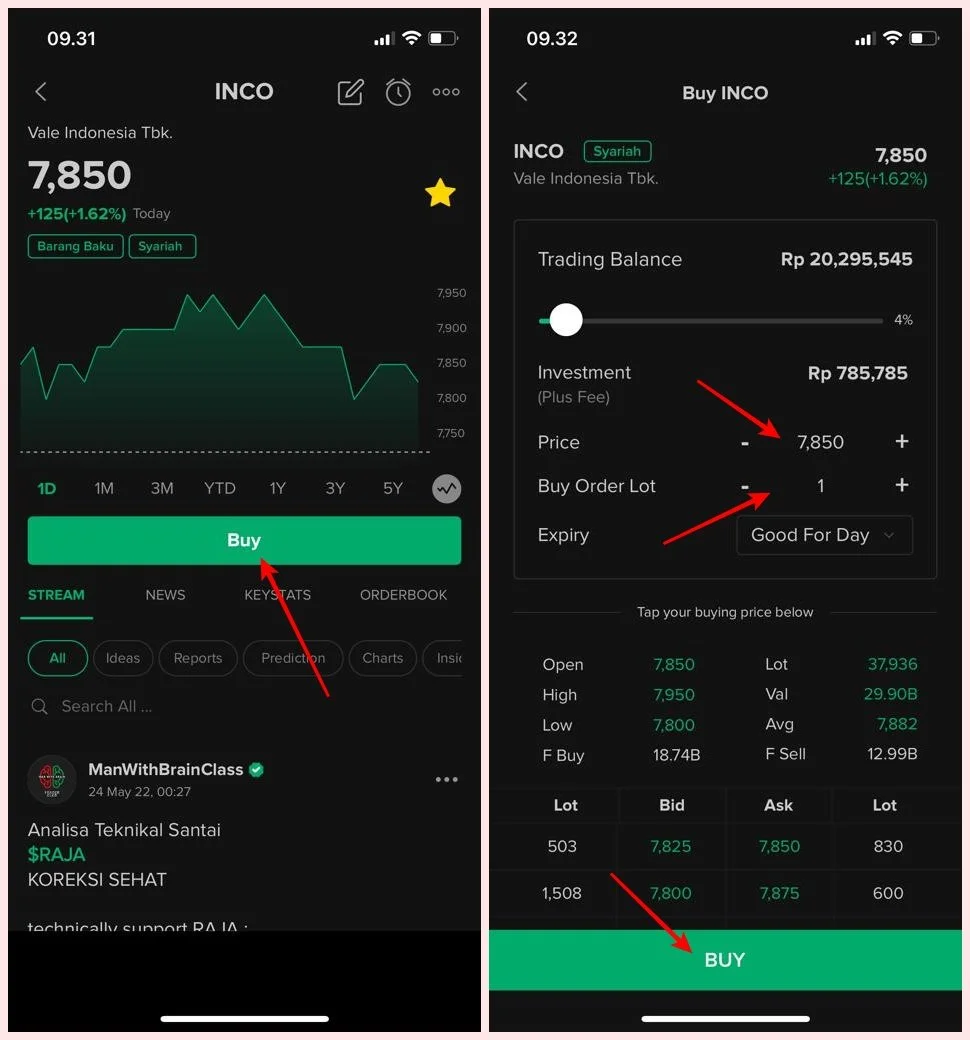Toggle the yellow watchlist star
The width and height of the screenshot is (970, 1040).
coord(440,193)
